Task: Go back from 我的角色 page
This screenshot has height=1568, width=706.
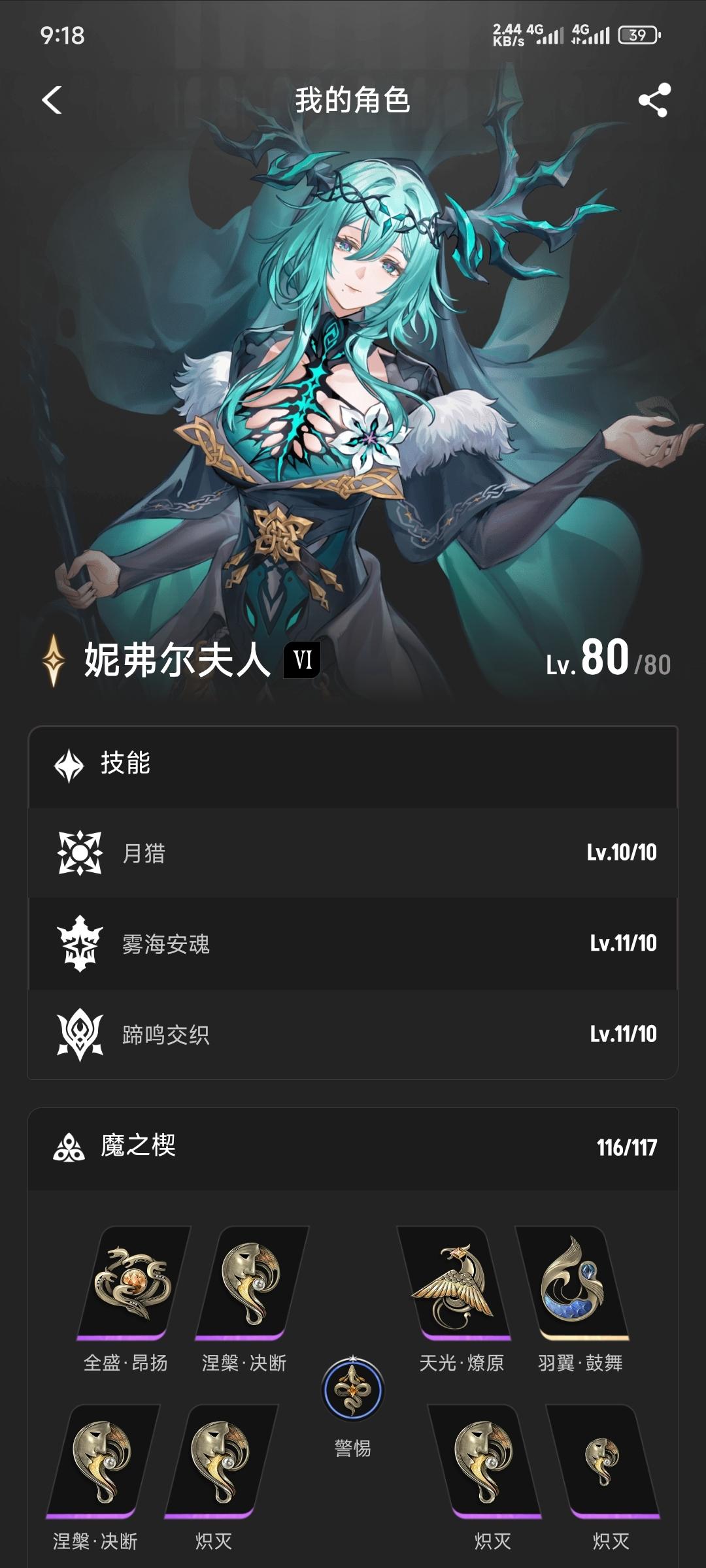Action: [52, 101]
